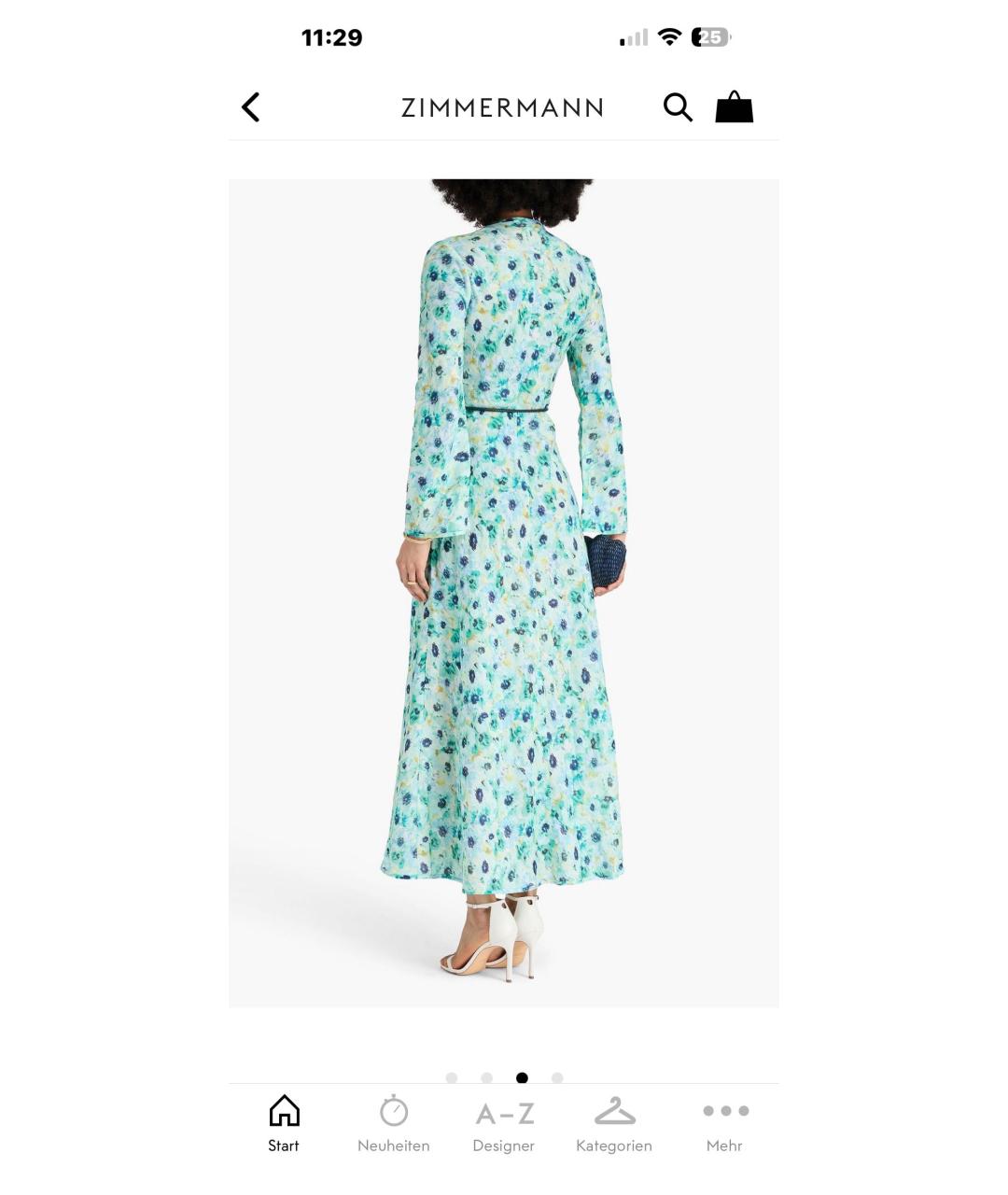Go back using the arrow icon
This screenshot has height=1195, width=1008.
[250, 107]
